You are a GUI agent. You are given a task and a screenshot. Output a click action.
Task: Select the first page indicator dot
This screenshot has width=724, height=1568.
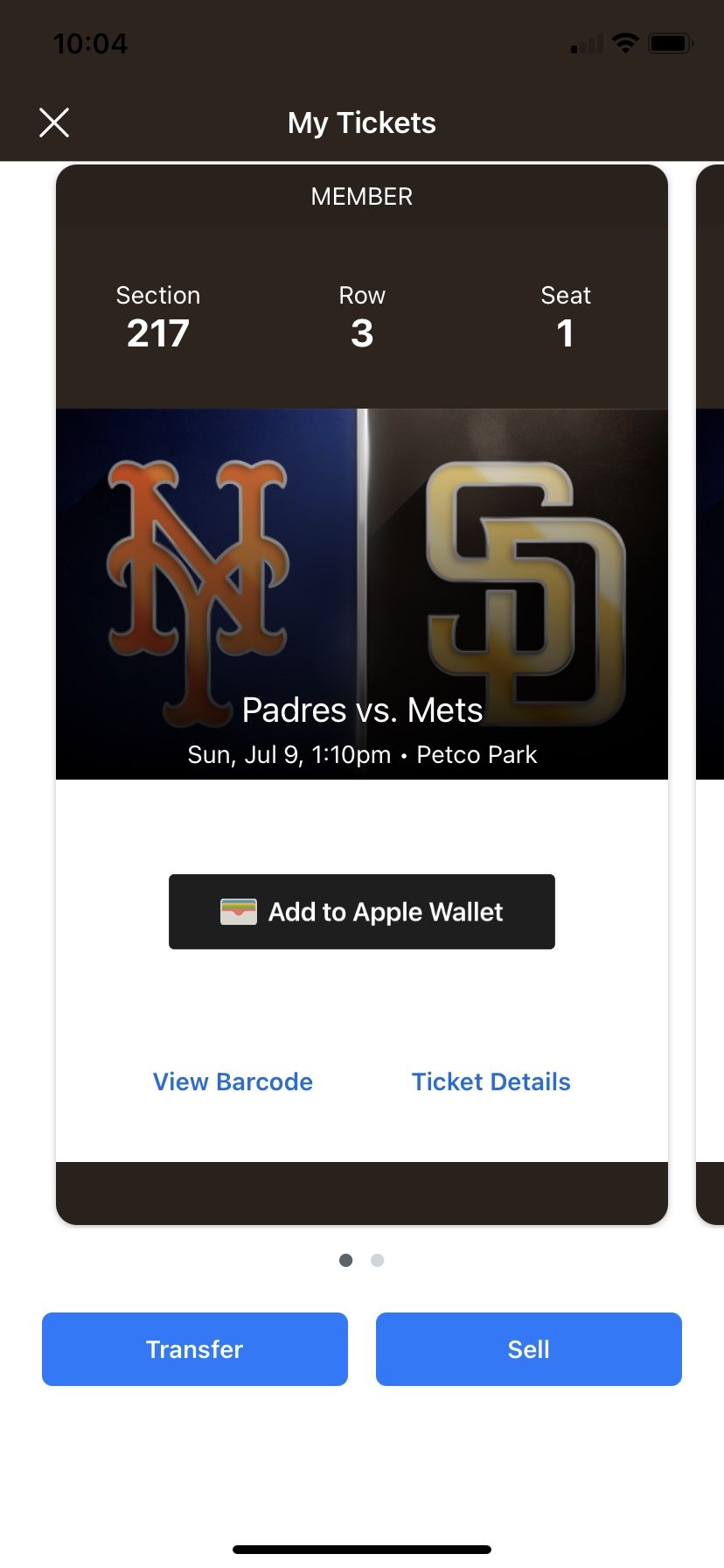(x=345, y=1260)
